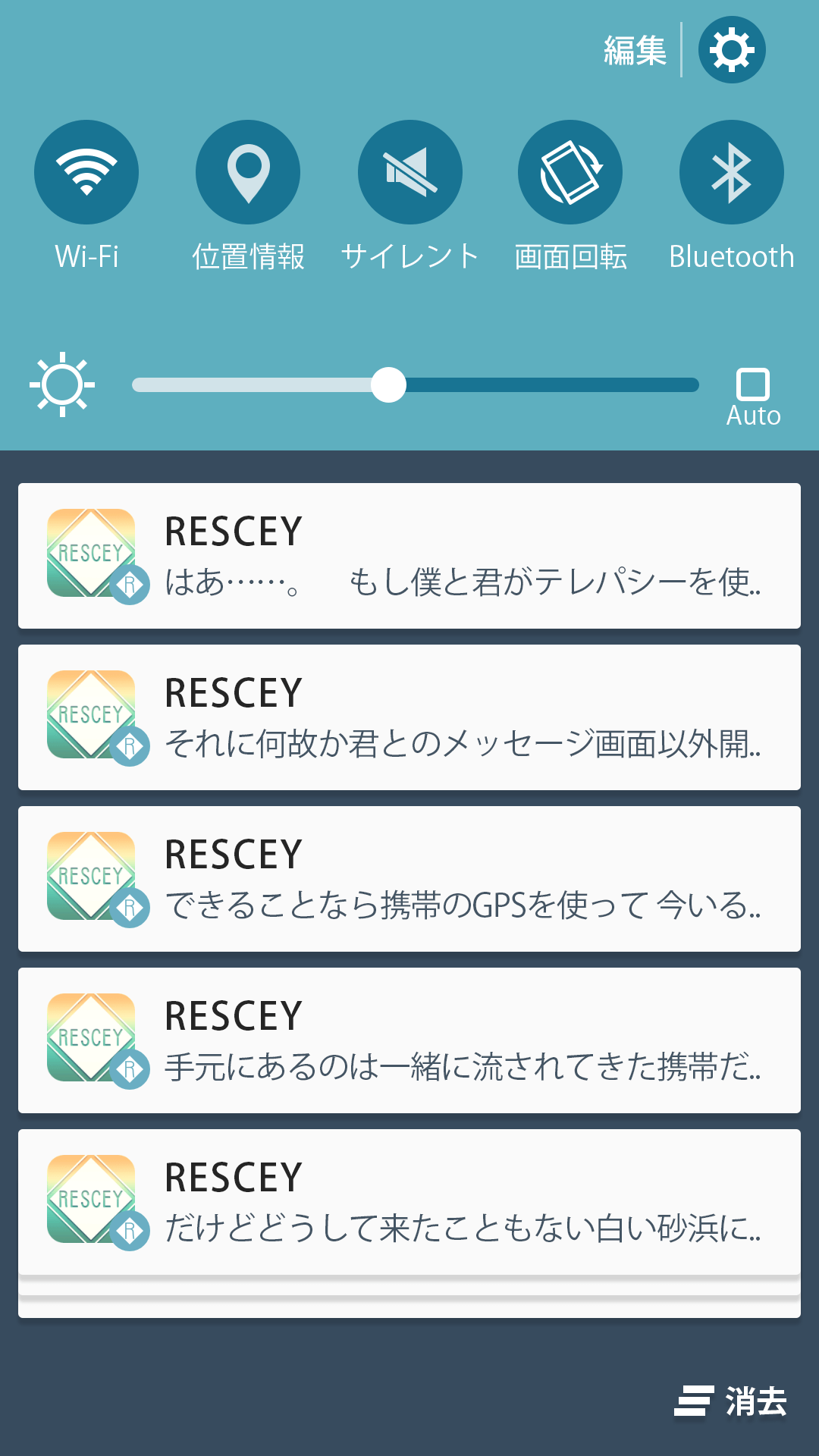Open the notification shade edit menu
This screenshot has height=1456, width=819.
point(634,49)
